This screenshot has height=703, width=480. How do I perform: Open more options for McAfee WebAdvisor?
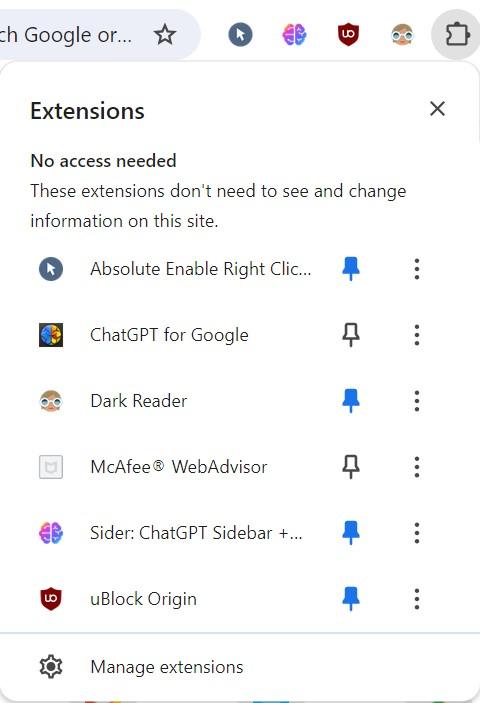point(417,467)
